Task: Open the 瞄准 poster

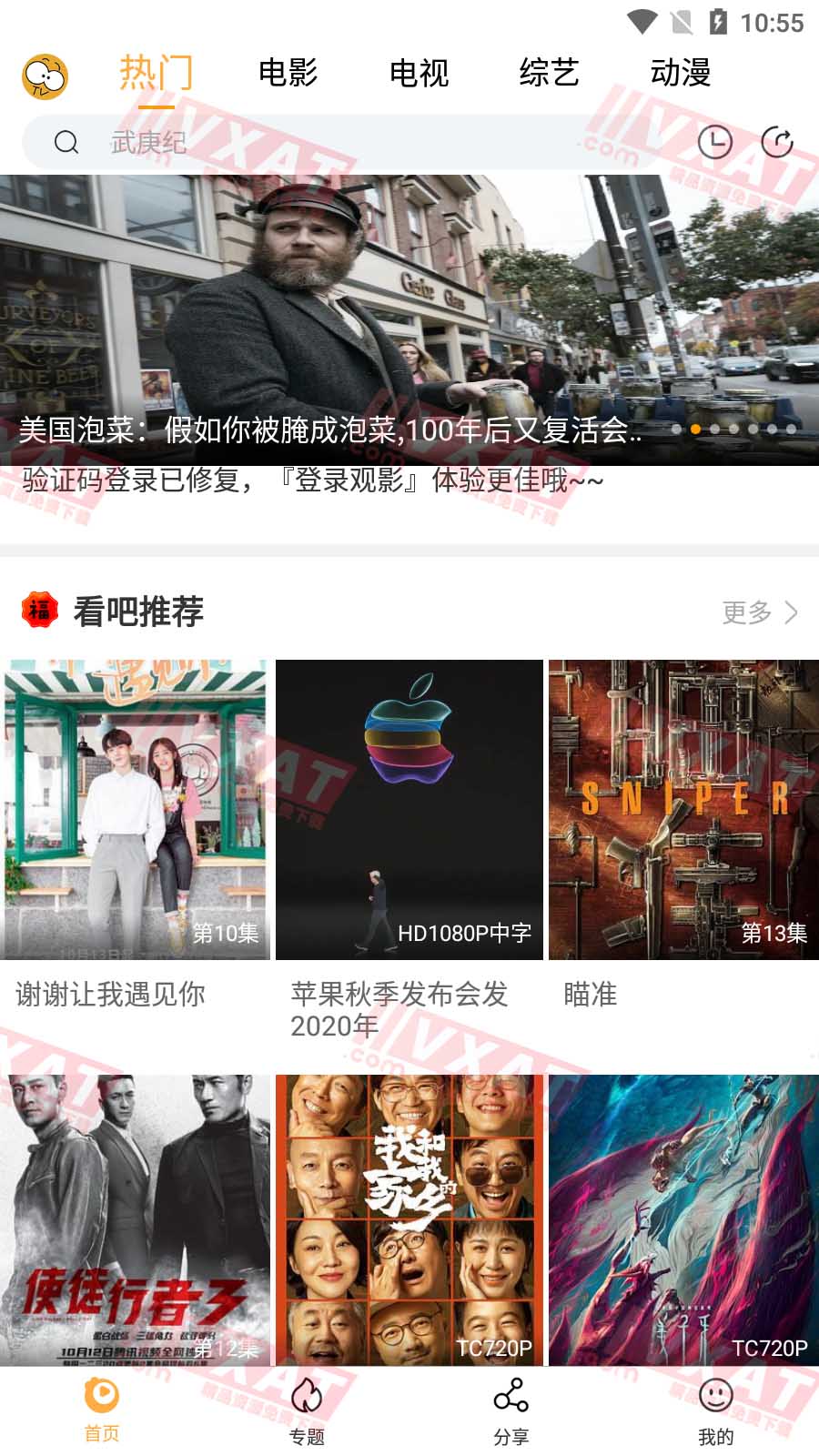Action: 683,810
